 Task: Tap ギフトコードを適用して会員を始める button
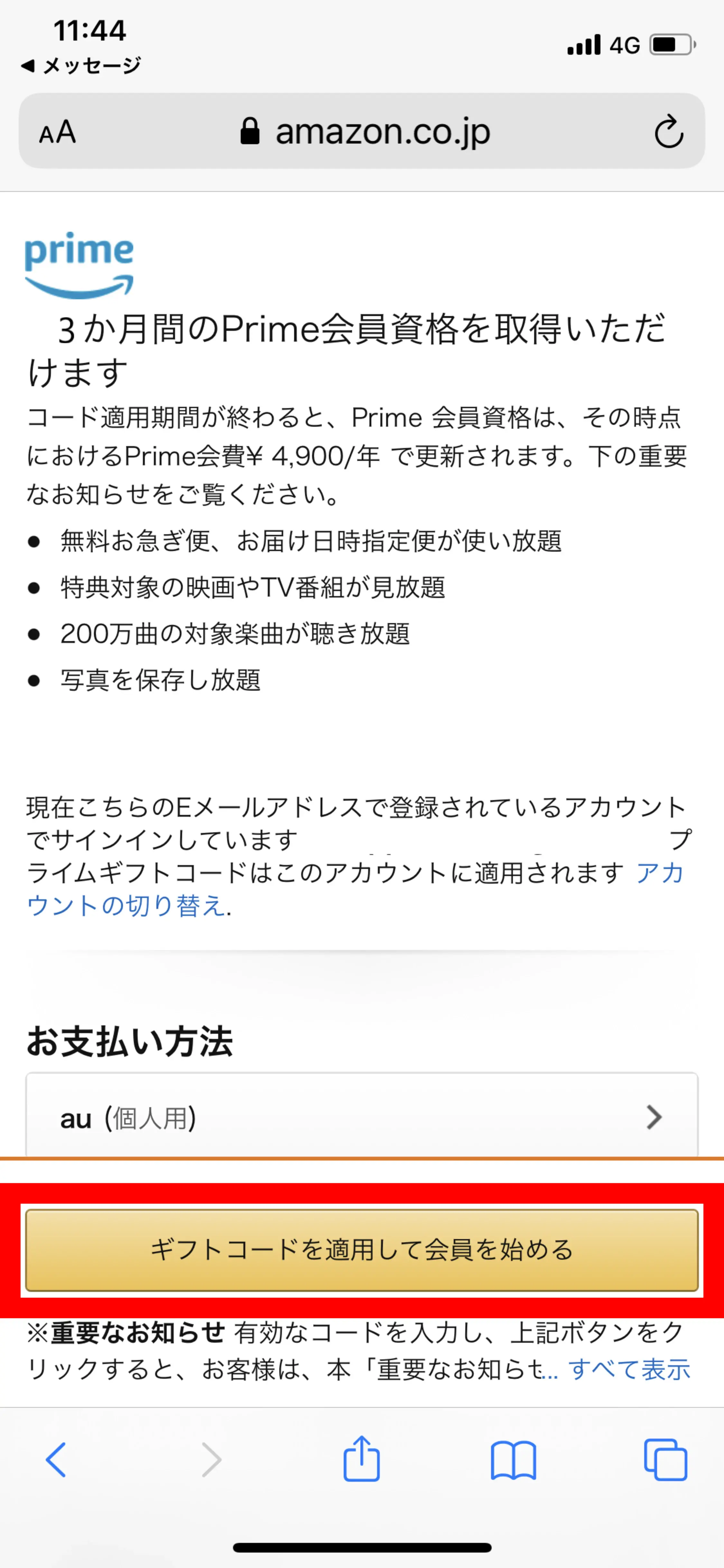click(x=361, y=1250)
